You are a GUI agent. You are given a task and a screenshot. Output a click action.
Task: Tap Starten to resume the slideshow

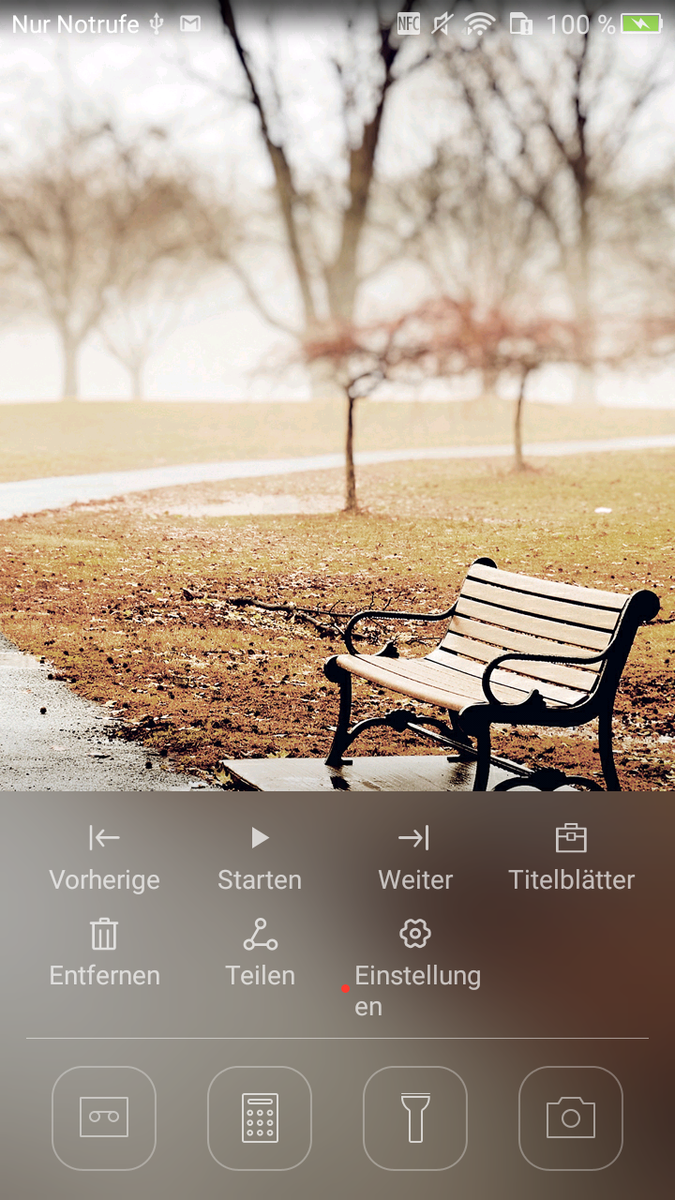(260, 857)
